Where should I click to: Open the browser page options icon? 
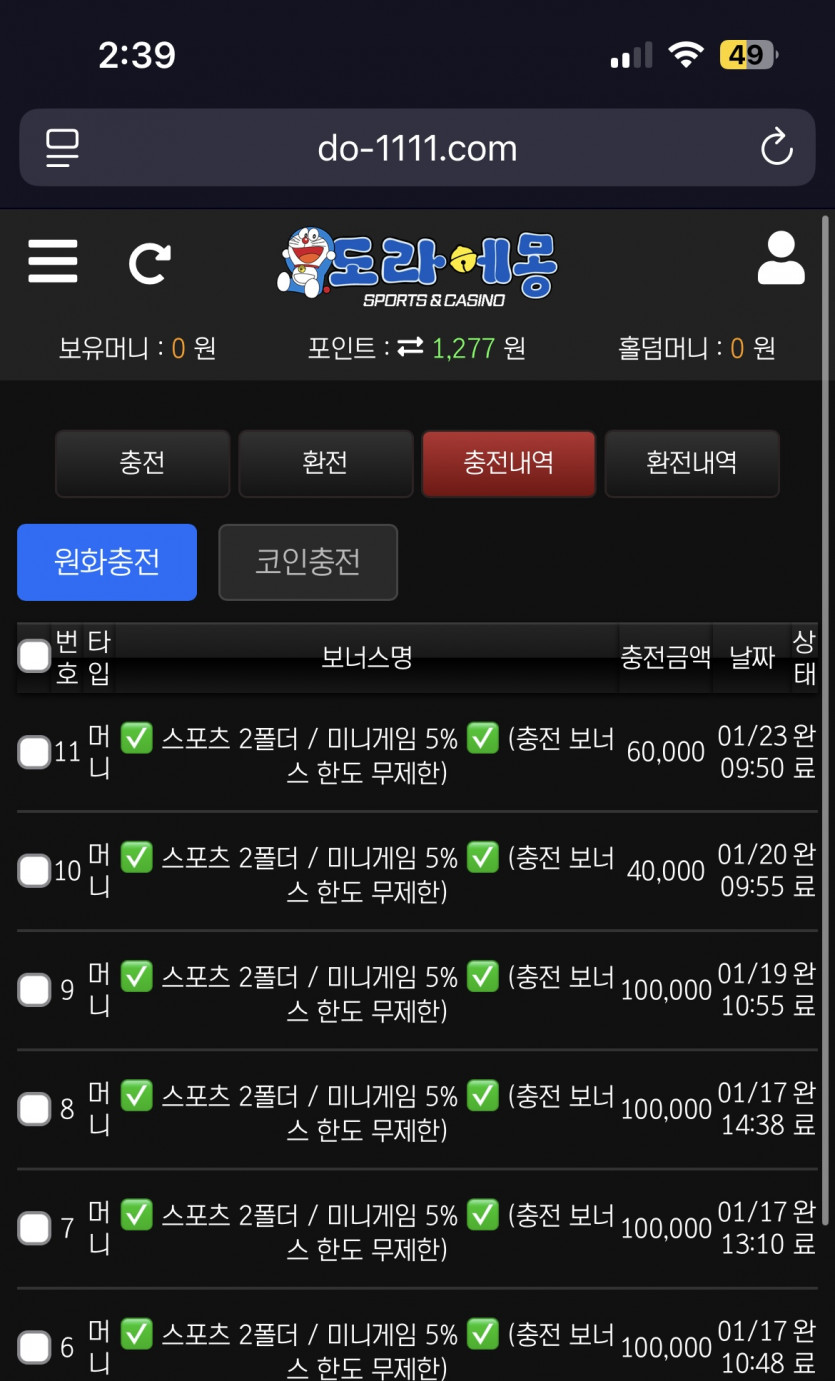click(x=63, y=148)
